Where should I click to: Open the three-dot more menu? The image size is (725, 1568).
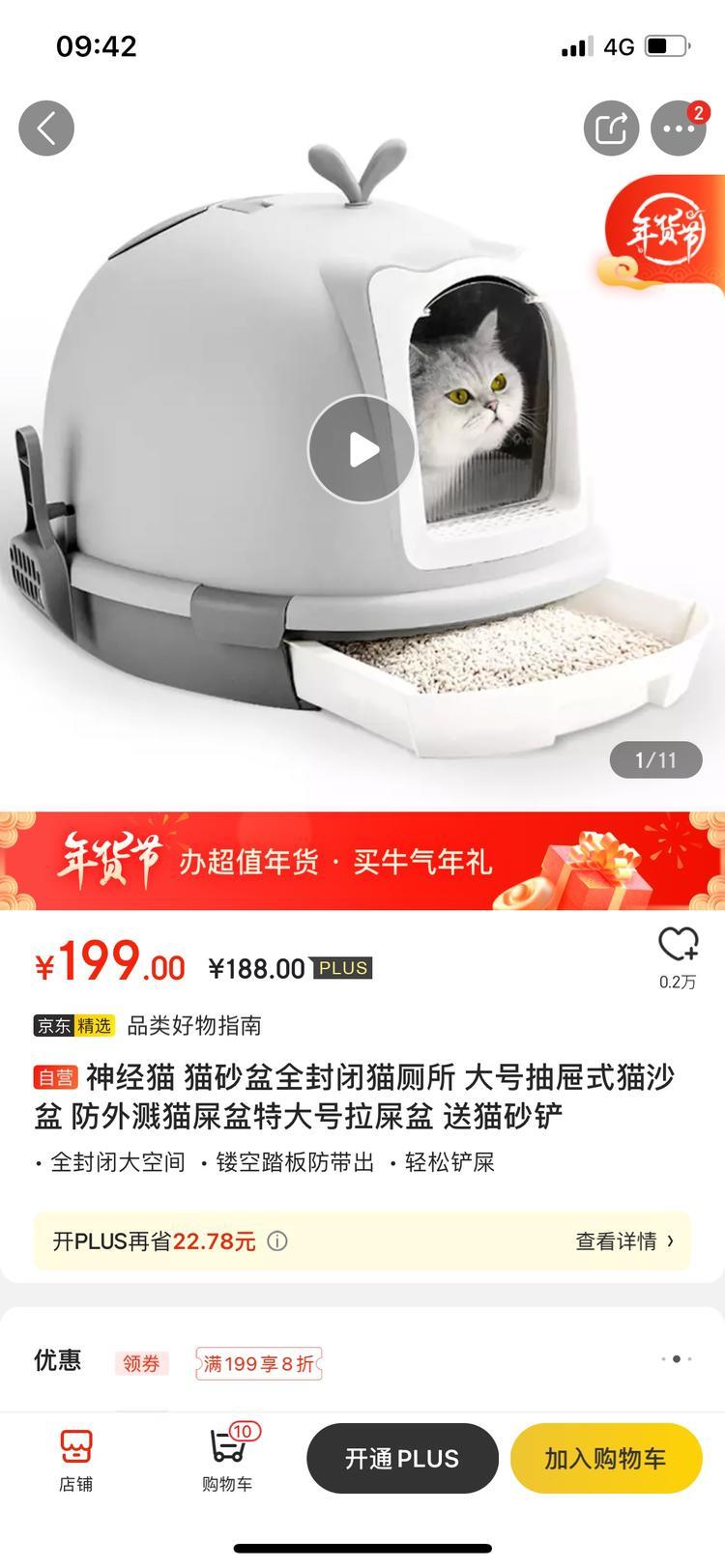[x=678, y=128]
